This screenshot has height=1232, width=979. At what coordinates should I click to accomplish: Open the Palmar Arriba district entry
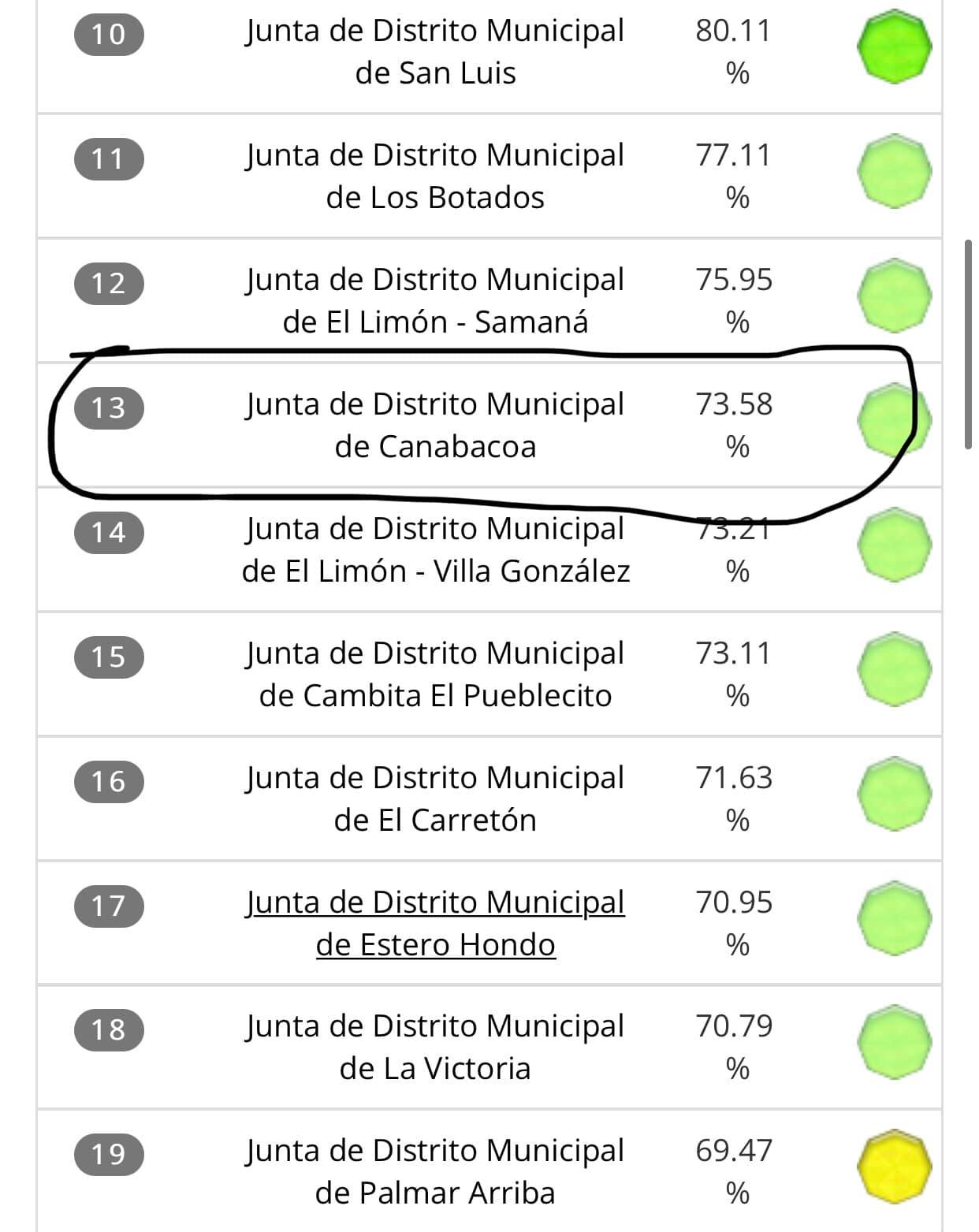(435, 1171)
